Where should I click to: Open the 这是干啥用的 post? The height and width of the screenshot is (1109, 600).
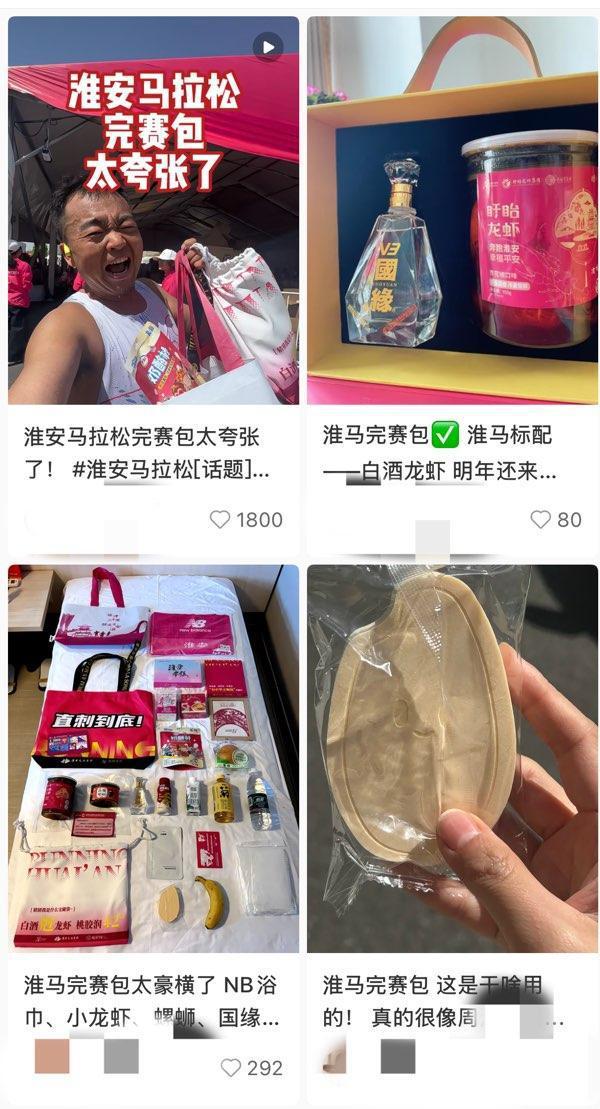click(x=452, y=760)
